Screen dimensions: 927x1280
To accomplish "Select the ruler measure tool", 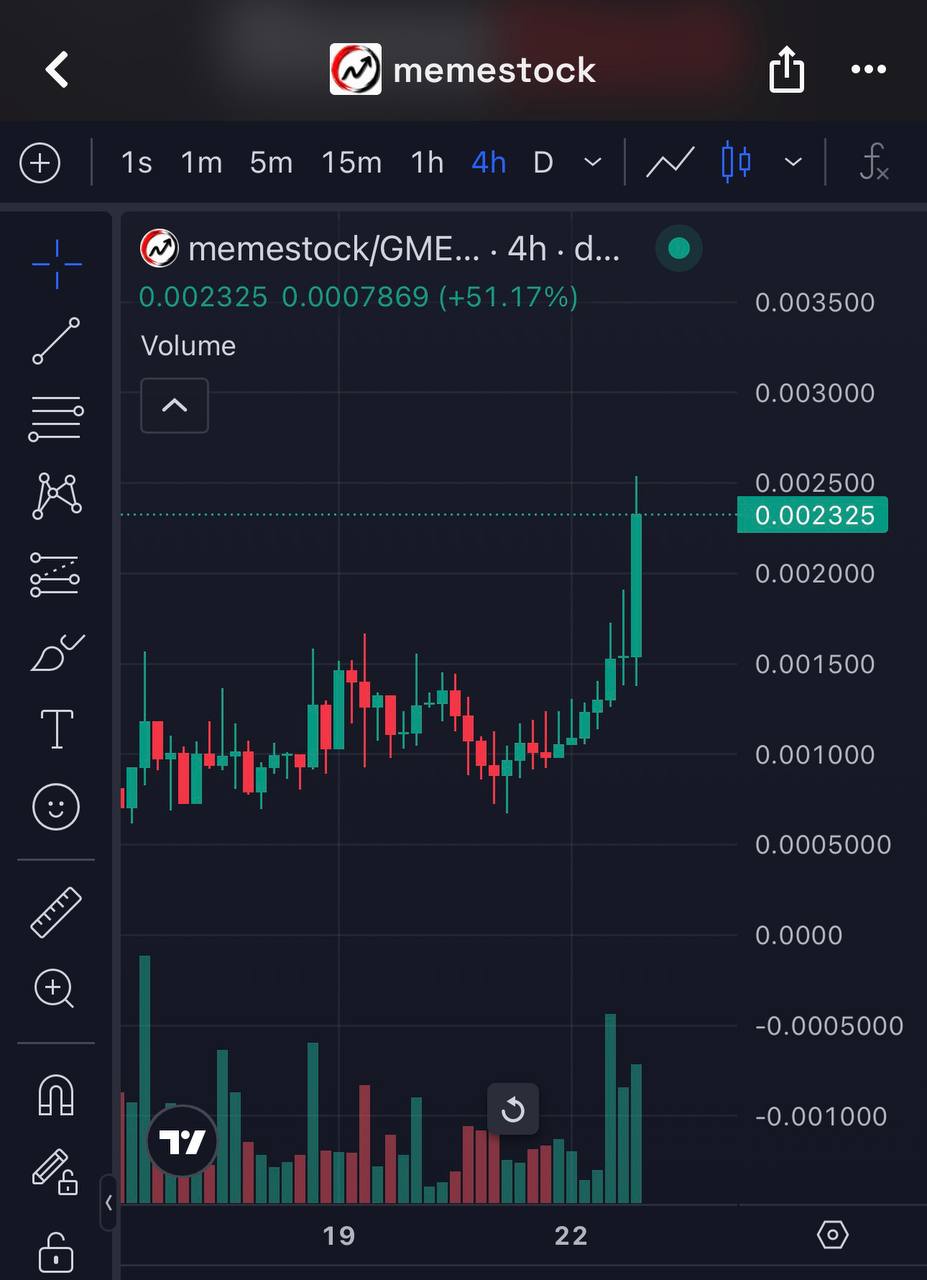I will [x=56, y=912].
